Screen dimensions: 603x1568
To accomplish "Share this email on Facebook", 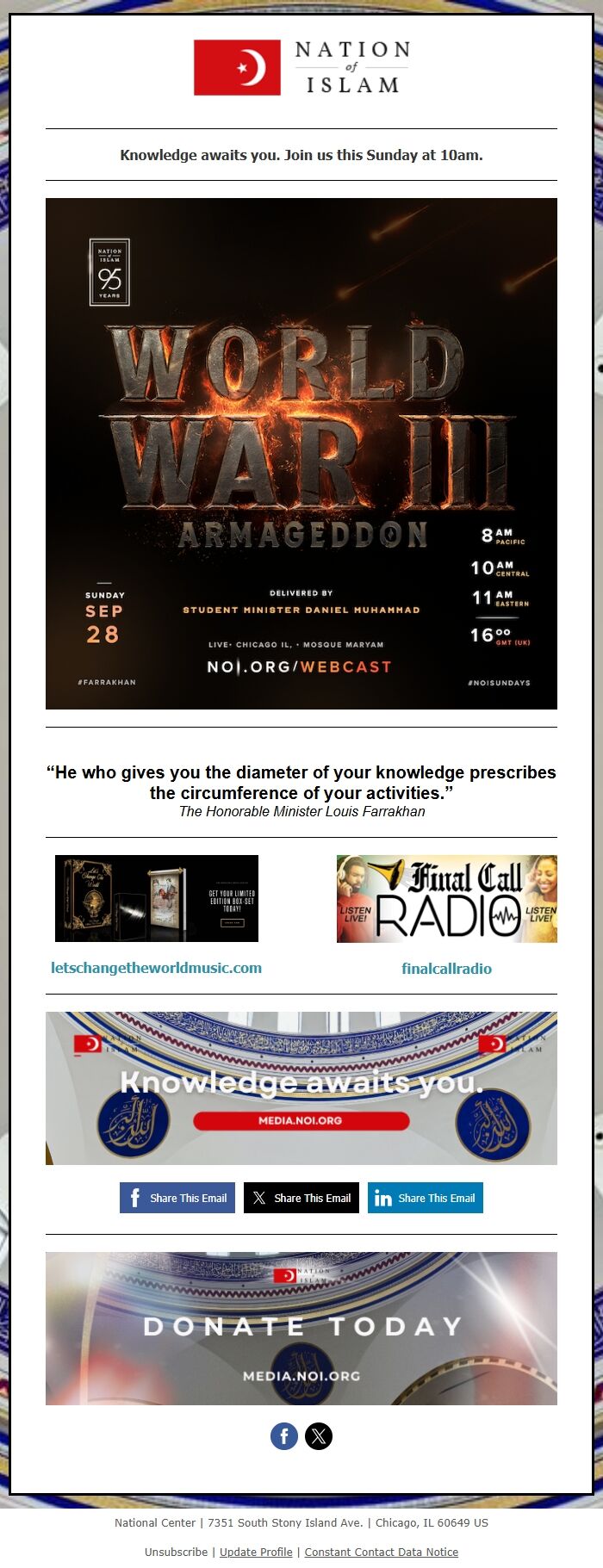I will tap(177, 1198).
